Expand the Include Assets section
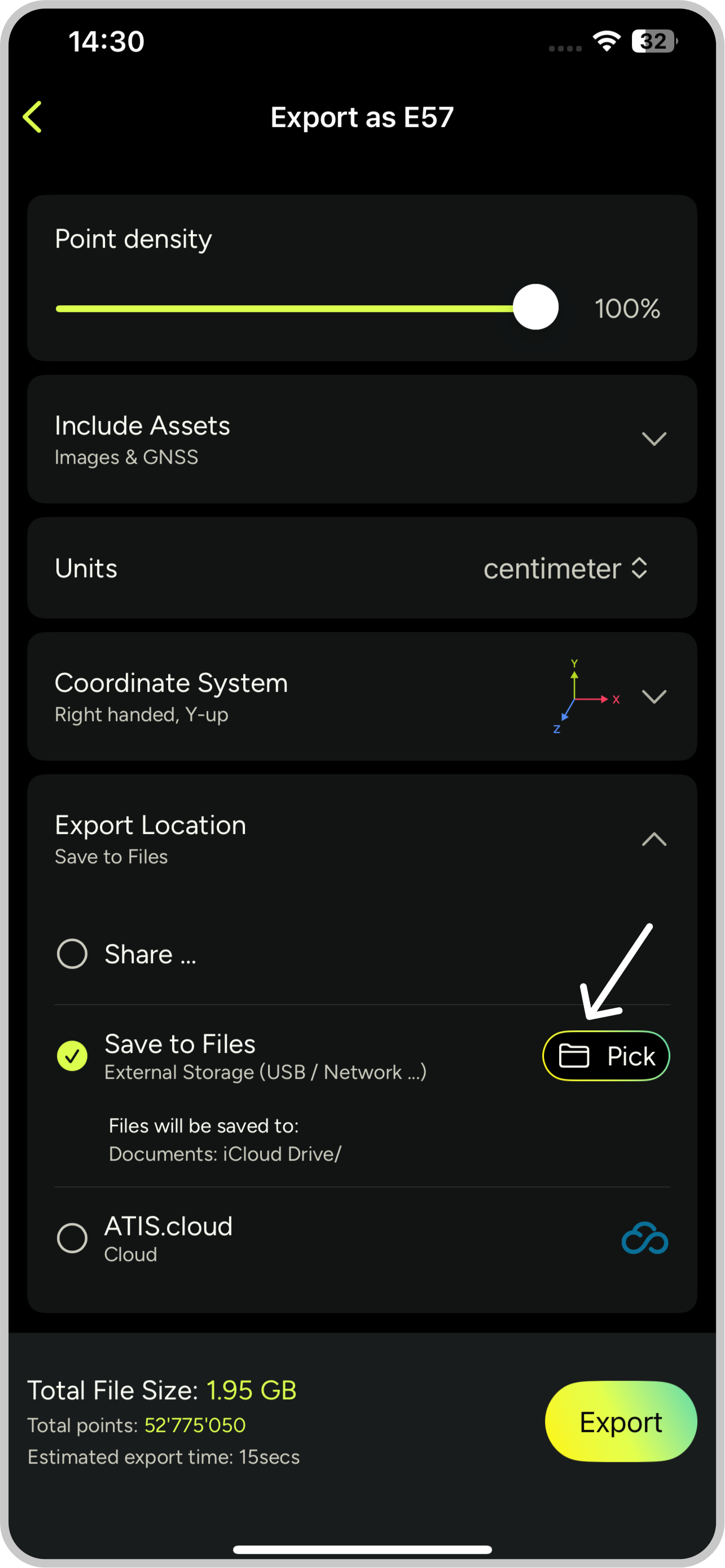This screenshot has width=725, height=1568. 654,439
